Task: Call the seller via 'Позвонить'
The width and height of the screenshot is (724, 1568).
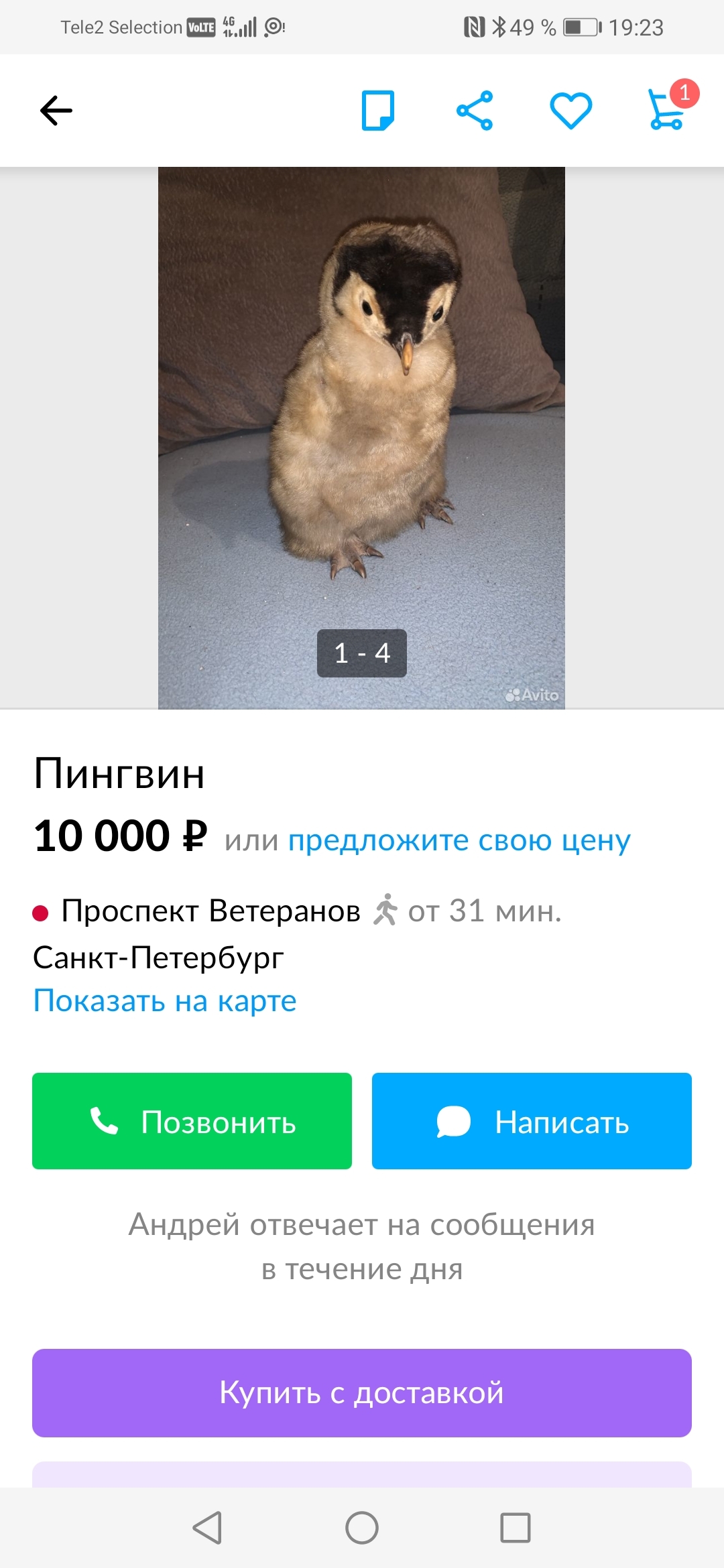Action: (x=192, y=1121)
